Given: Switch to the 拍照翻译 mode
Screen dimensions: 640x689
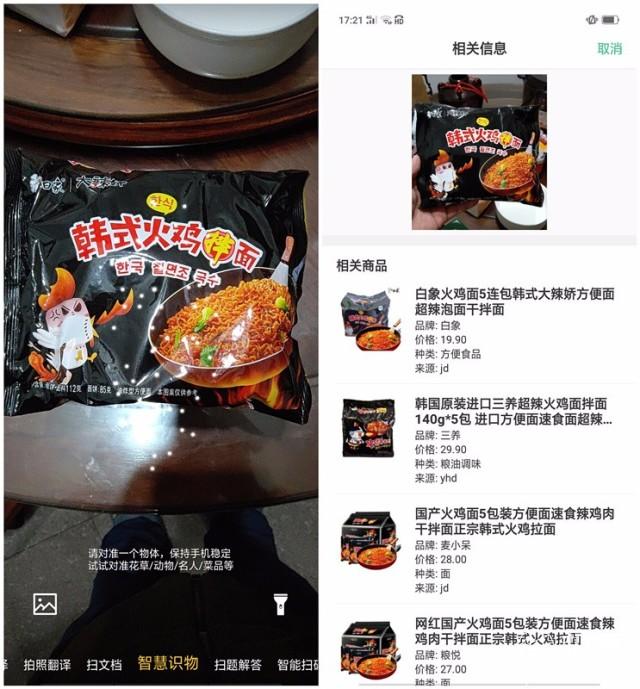Looking at the screenshot, I should pyautogui.click(x=49, y=664).
